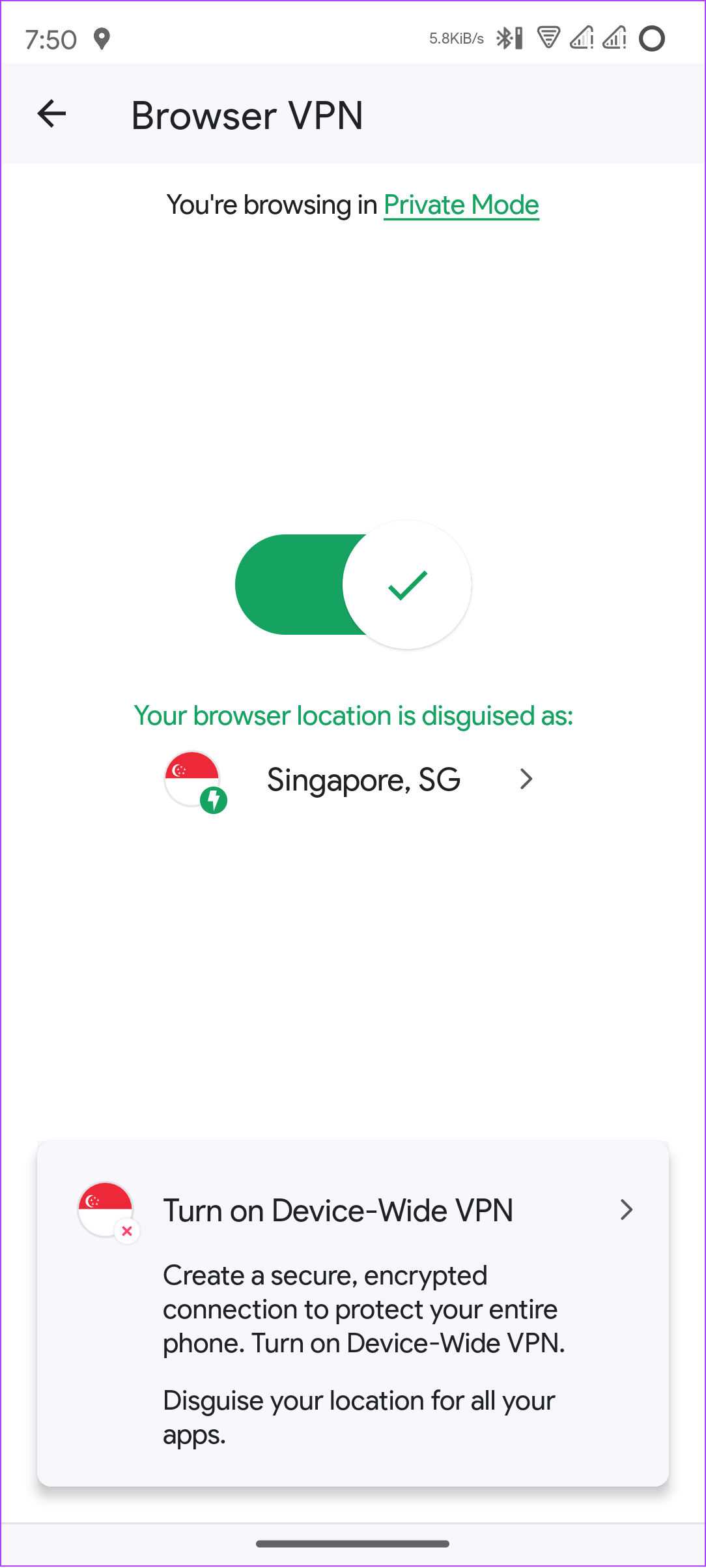The image size is (706, 1568).
Task: Open Private Mode via the green link
Action: pos(461,204)
